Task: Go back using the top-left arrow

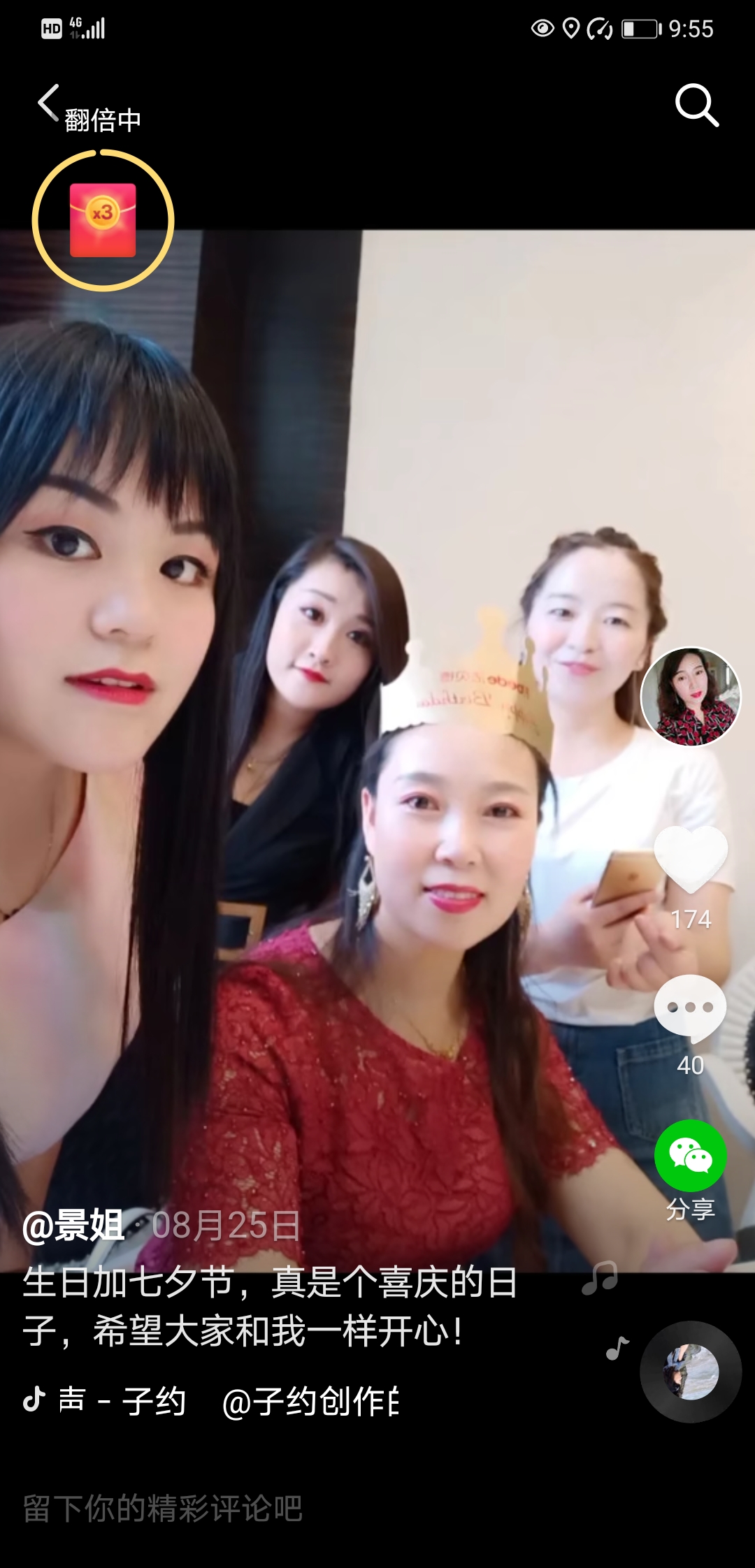Action: tap(48, 103)
